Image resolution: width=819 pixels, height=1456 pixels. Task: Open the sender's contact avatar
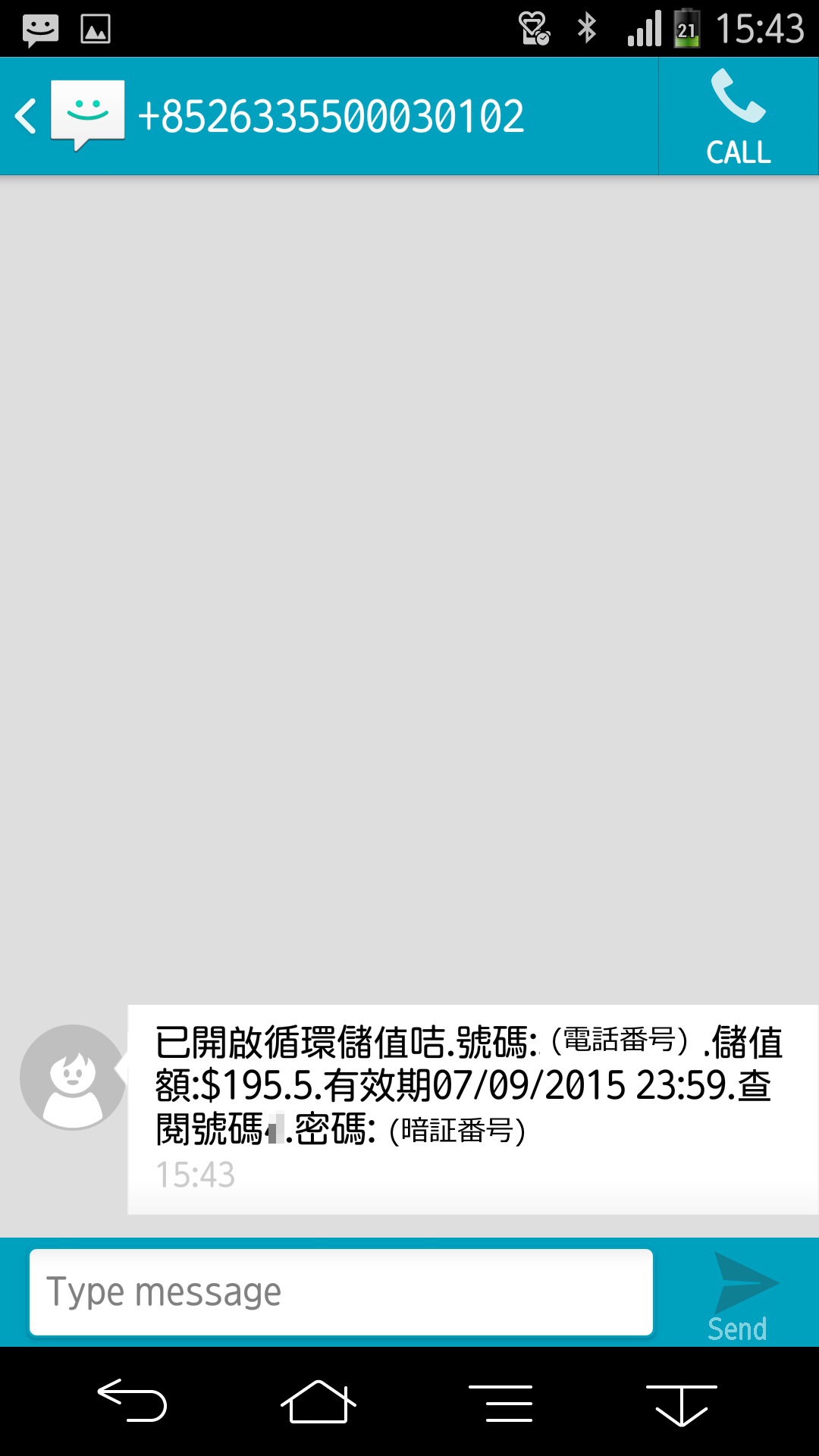tap(72, 1077)
